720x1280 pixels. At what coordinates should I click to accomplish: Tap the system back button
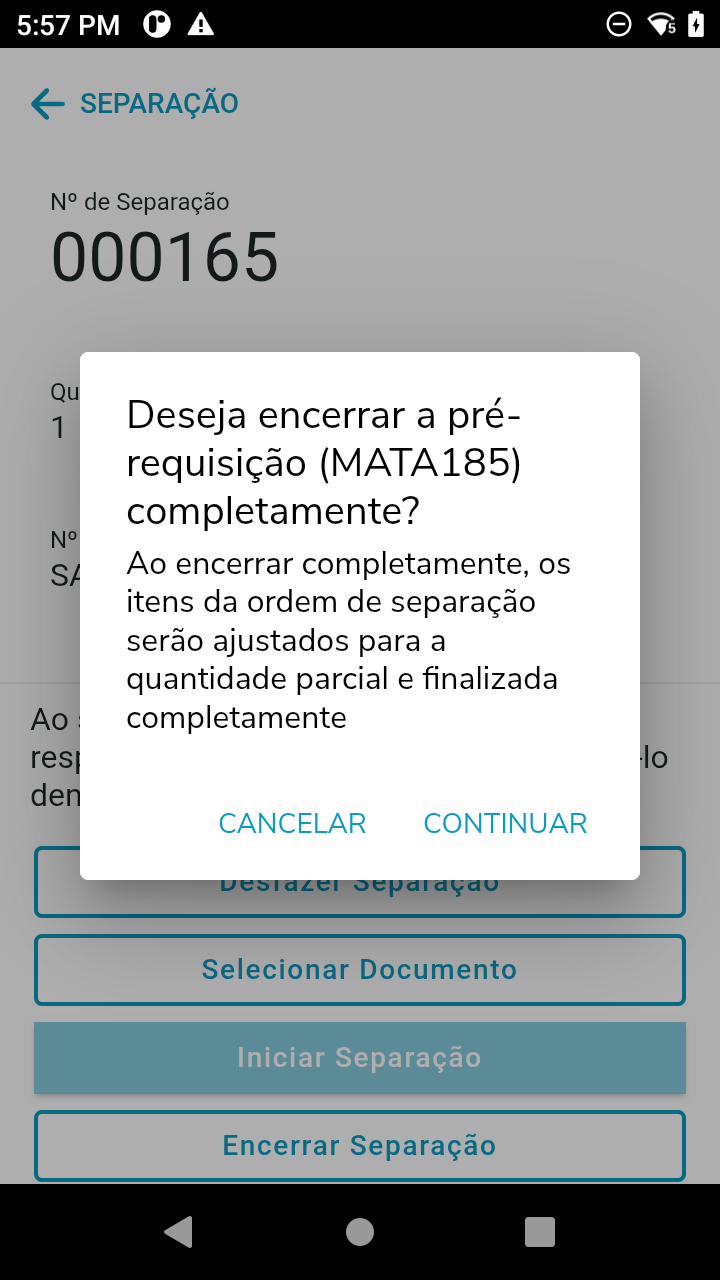(x=179, y=1232)
